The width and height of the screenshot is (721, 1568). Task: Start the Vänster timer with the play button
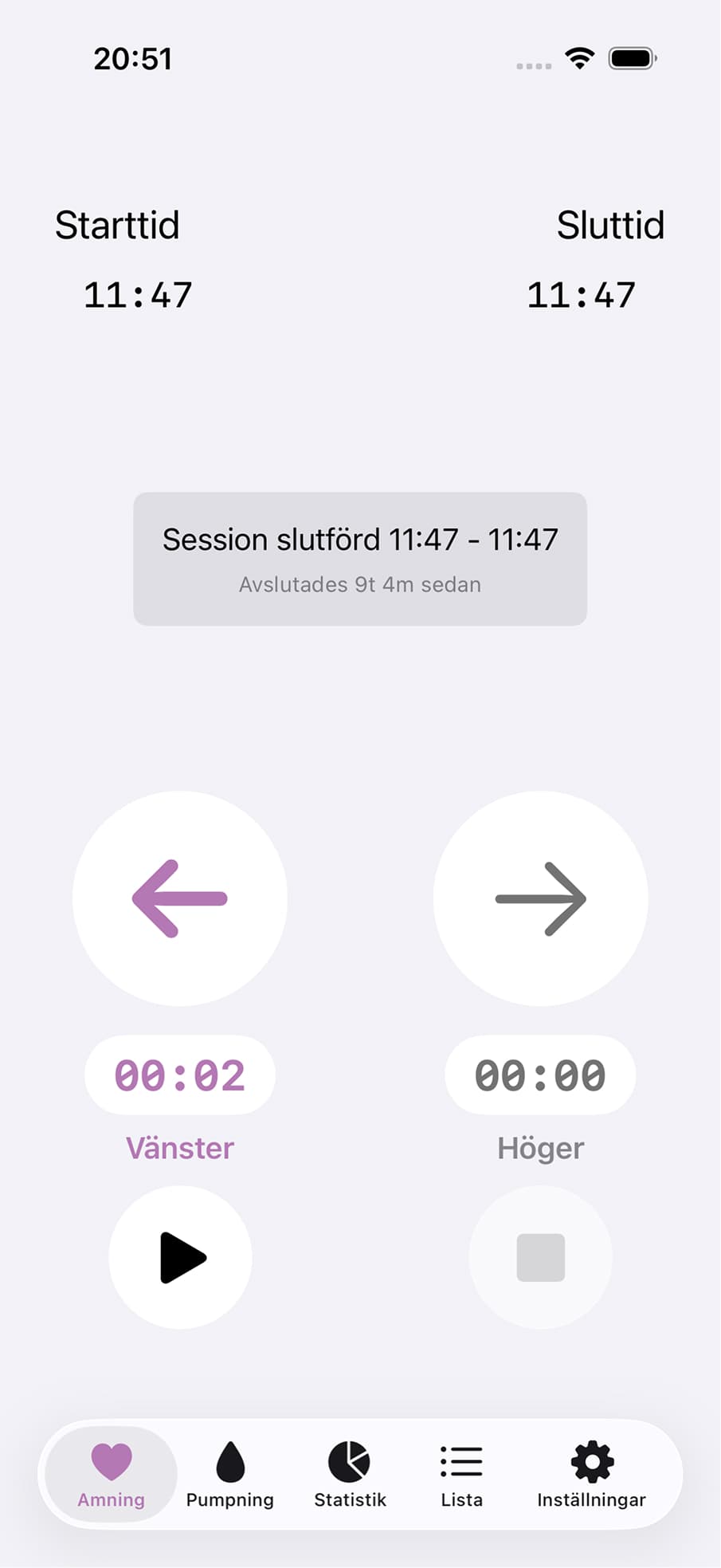click(180, 1257)
